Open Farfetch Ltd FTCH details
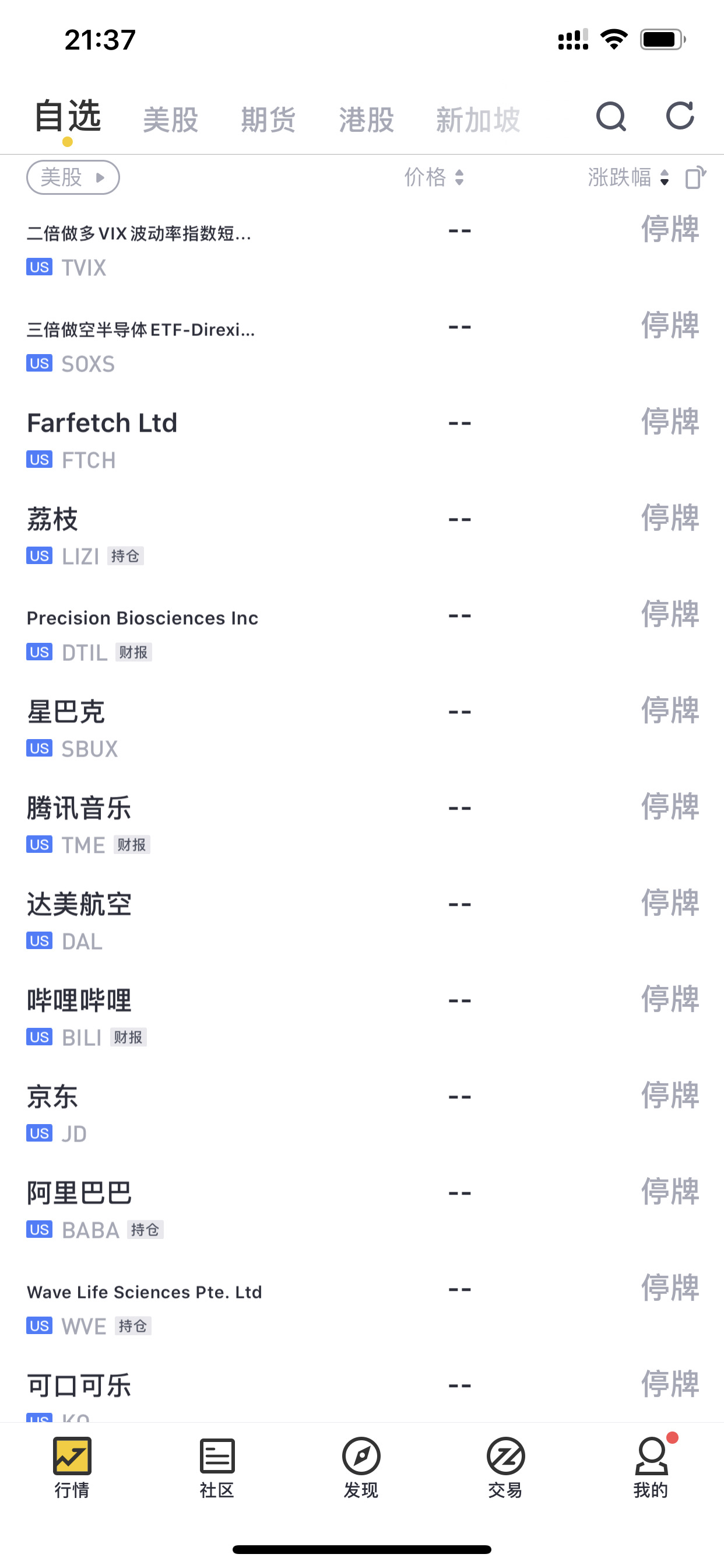This screenshot has height=1568, width=724. point(362,440)
